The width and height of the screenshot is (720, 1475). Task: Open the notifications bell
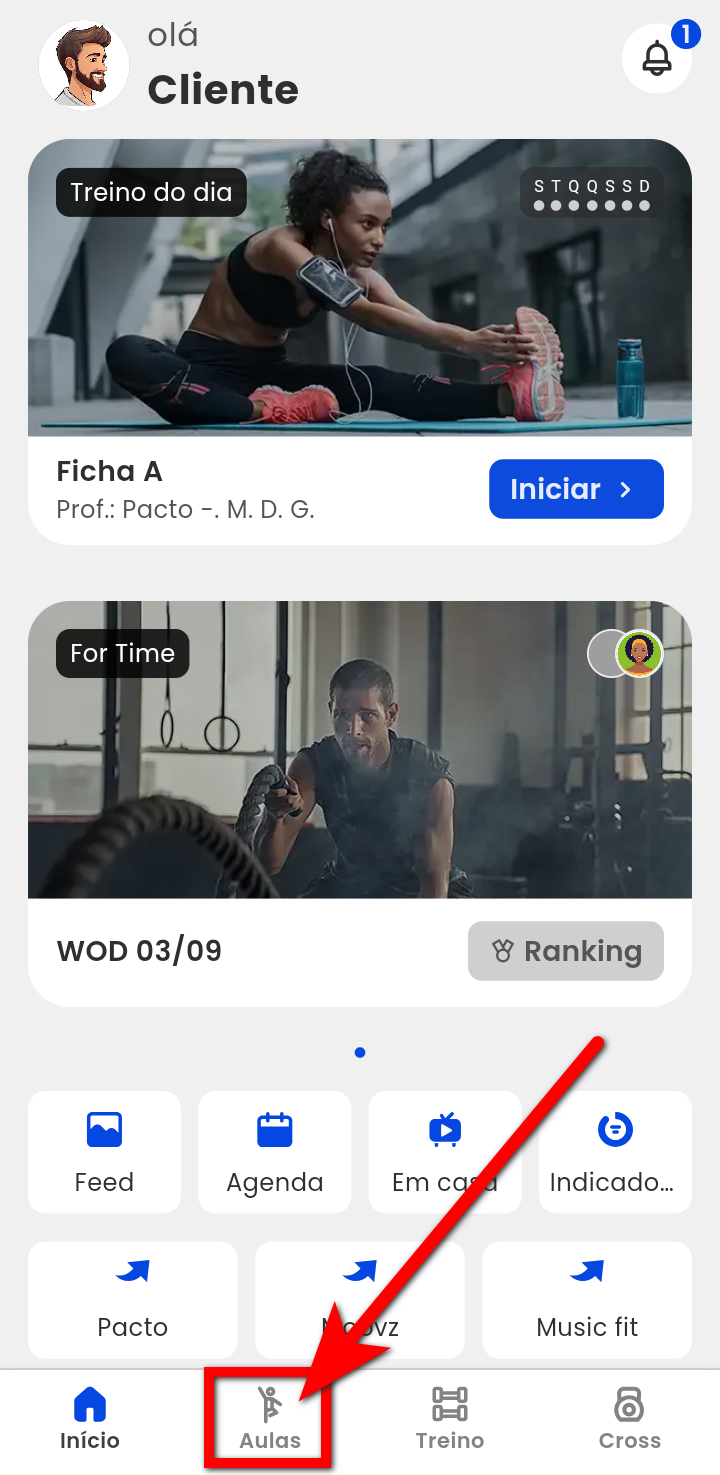pos(657,59)
